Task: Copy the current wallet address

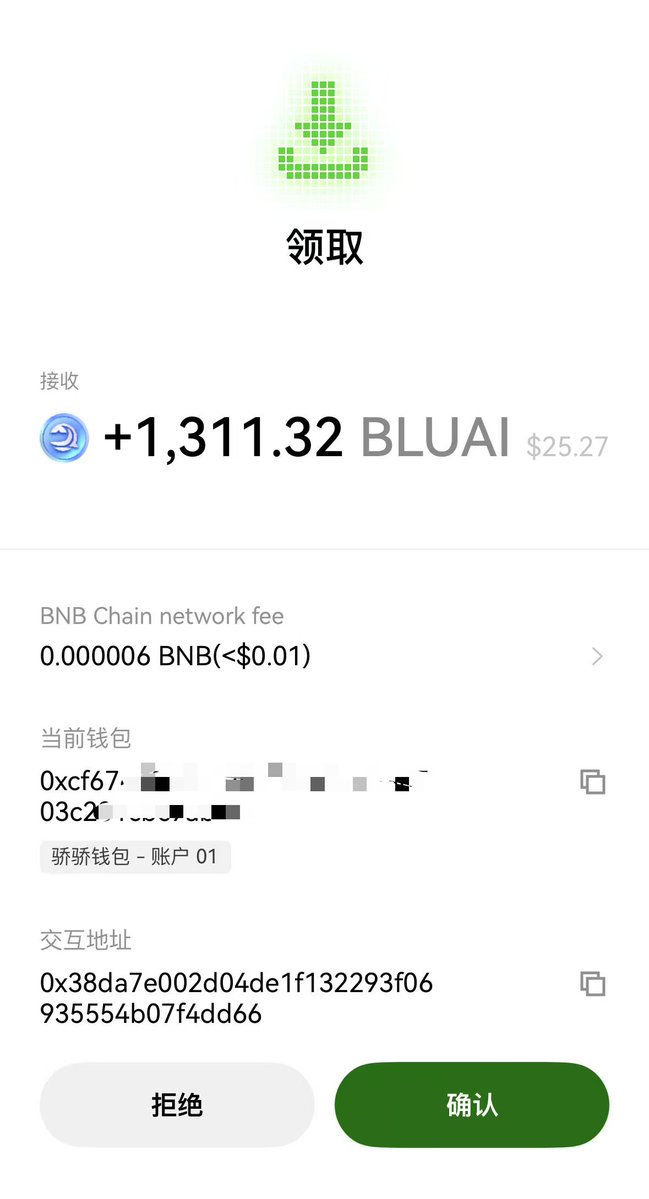Action: [593, 782]
